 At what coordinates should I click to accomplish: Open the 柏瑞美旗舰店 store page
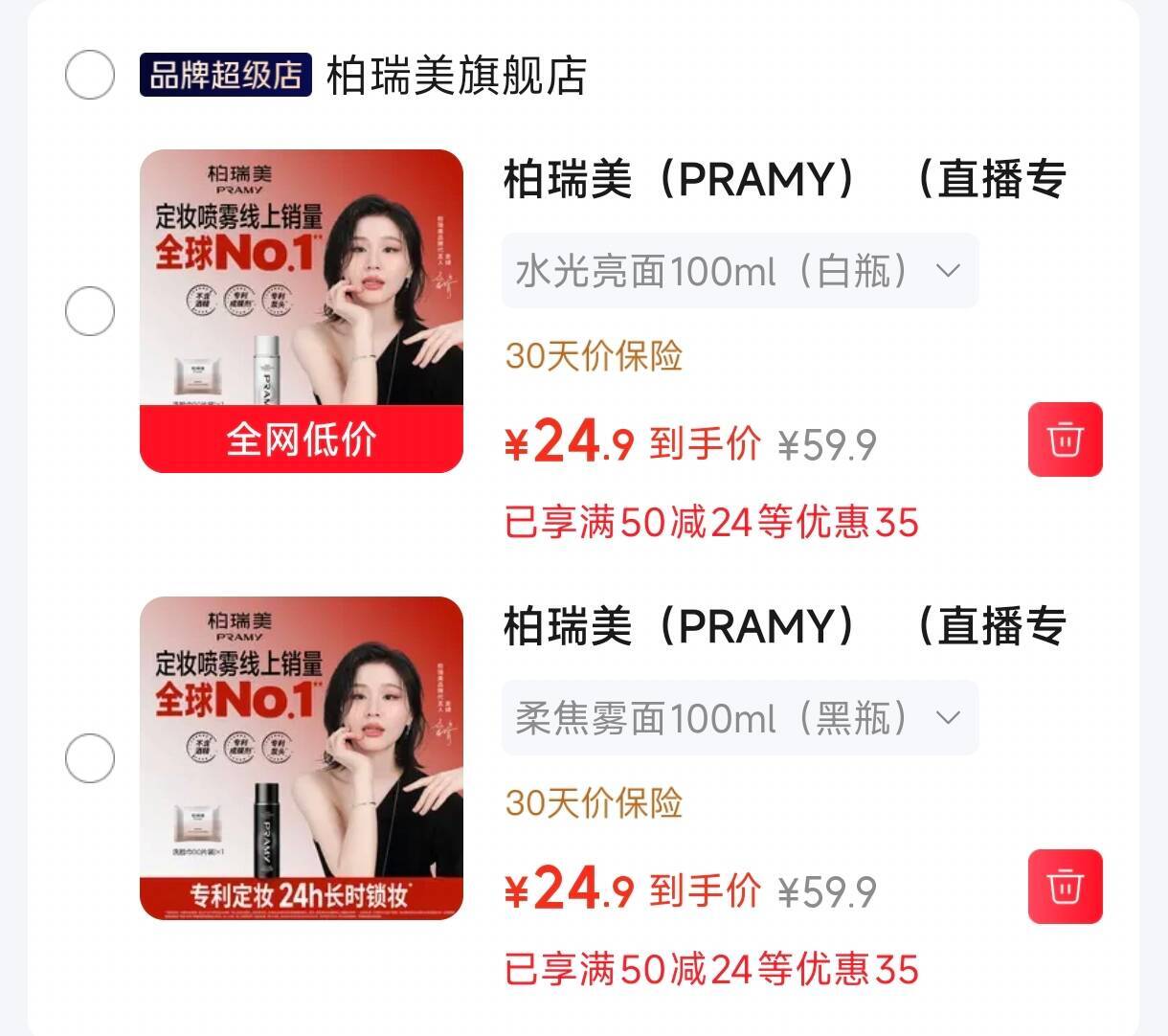point(456,76)
